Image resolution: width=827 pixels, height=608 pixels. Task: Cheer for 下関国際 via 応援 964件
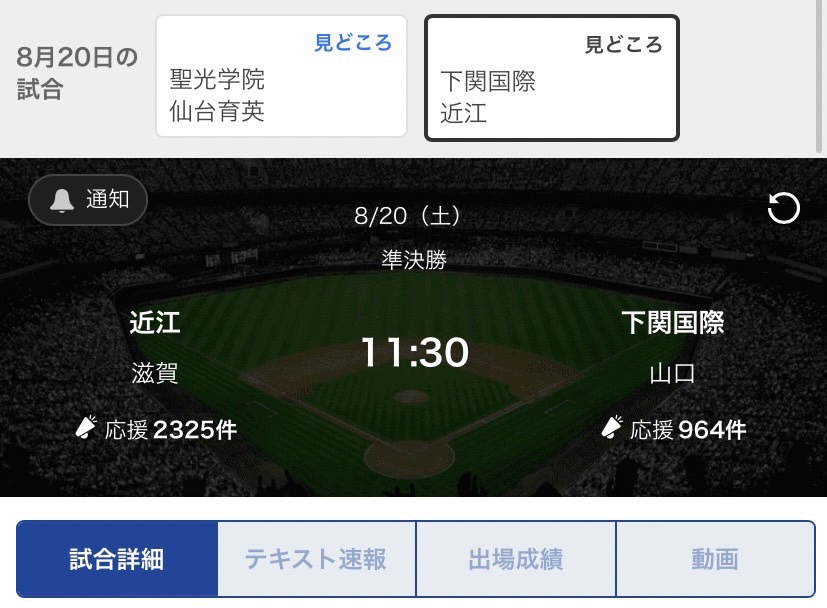coord(673,430)
